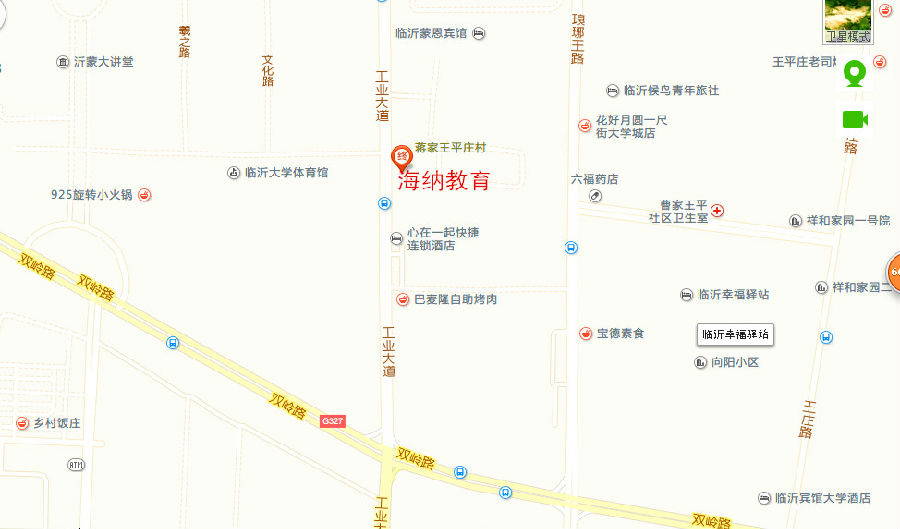
Task: Open the 临沂候鸟青年旅社 hostel marker
Action: click(612, 90)
